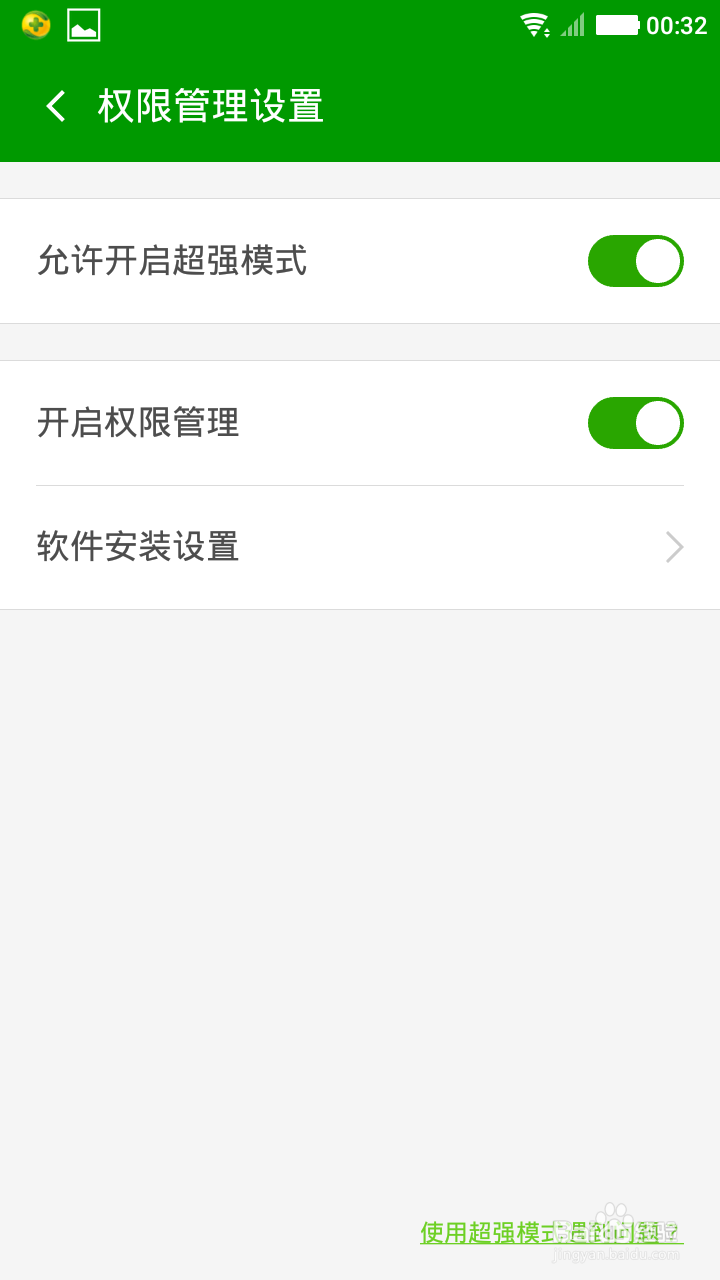Open the screenshot notification icon
The height and width of the screenshot is (1280, 720).
tap(81, 24)
